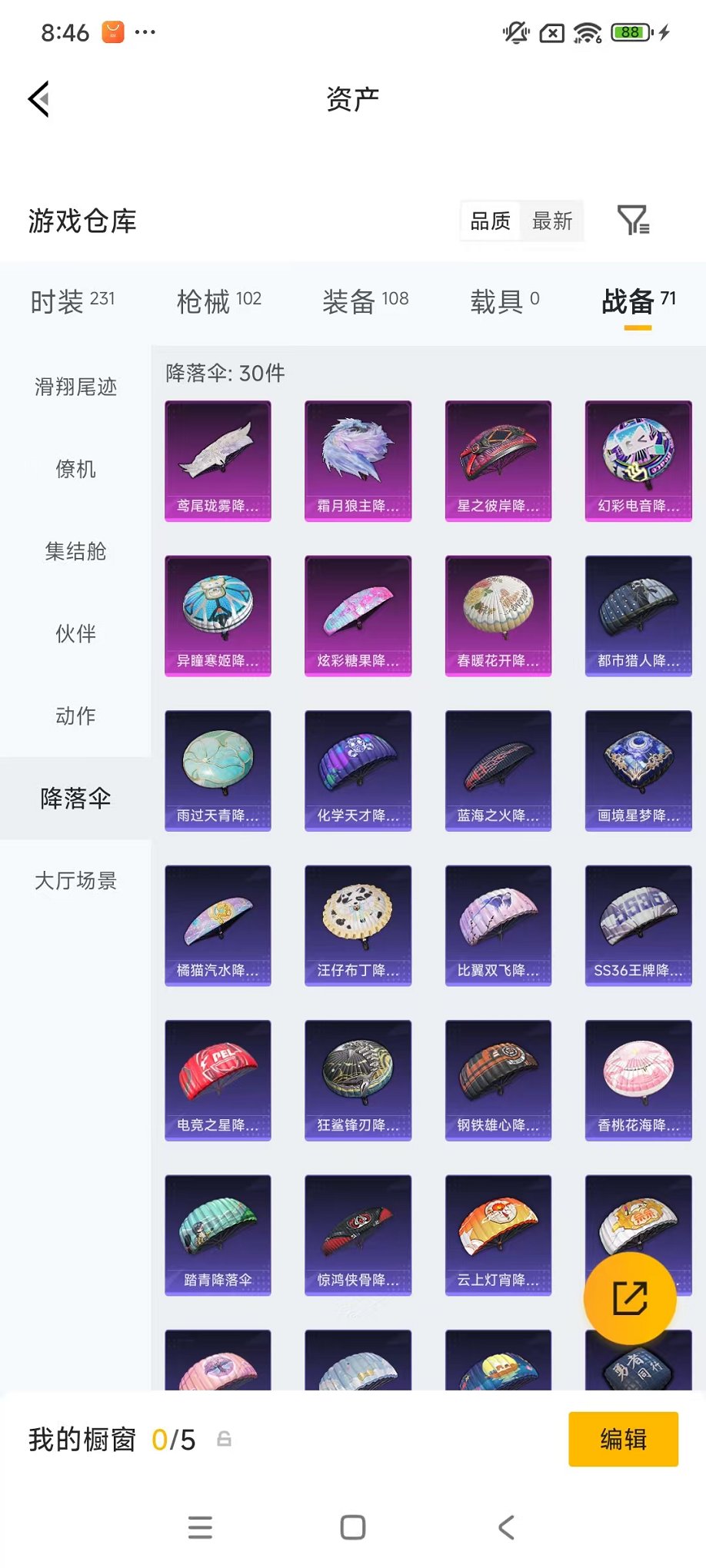706x1568 pixels.
Task: Open the app drawer icon in navigation bar
Action: pyautogui.click(x=199, y=1526)
